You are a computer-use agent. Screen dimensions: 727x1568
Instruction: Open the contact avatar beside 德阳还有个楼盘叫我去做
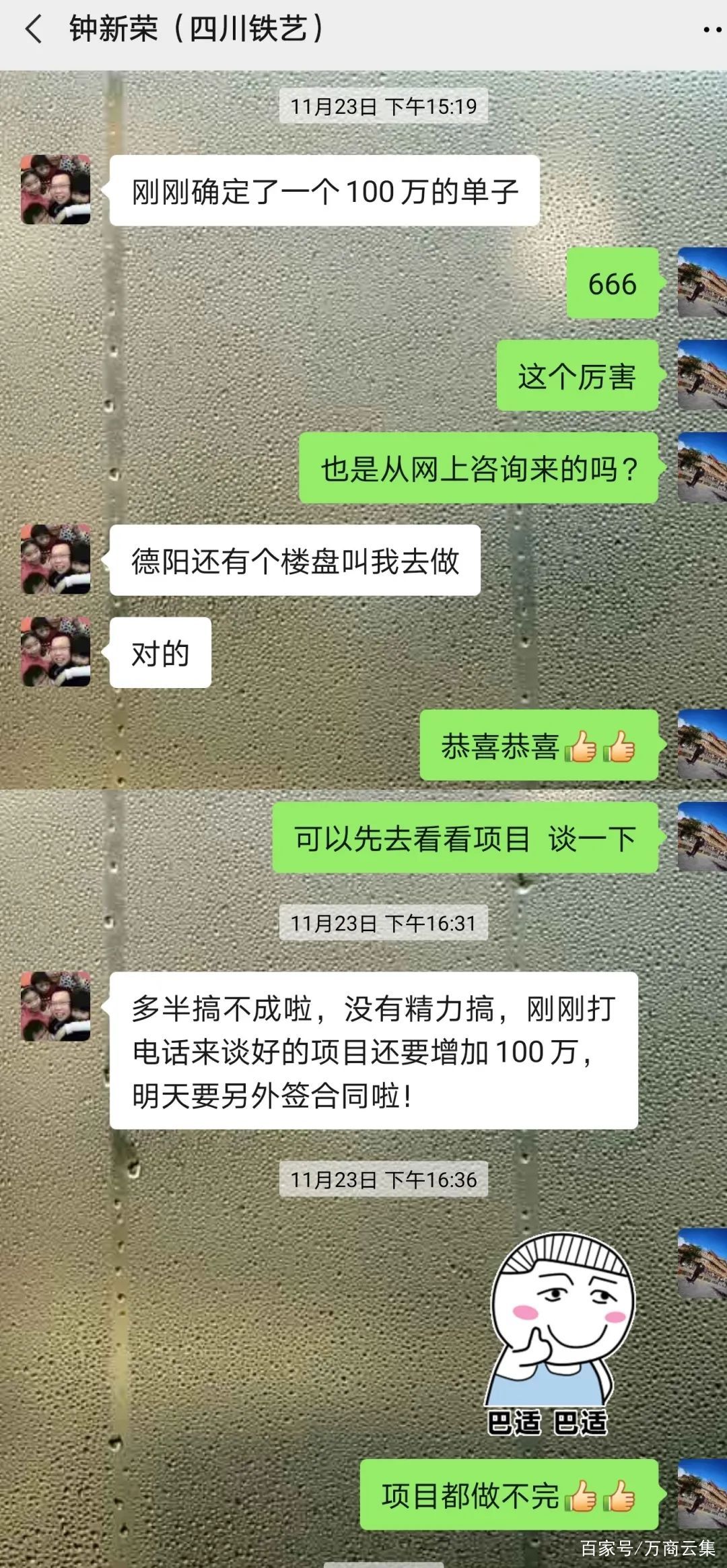(56, 559)
